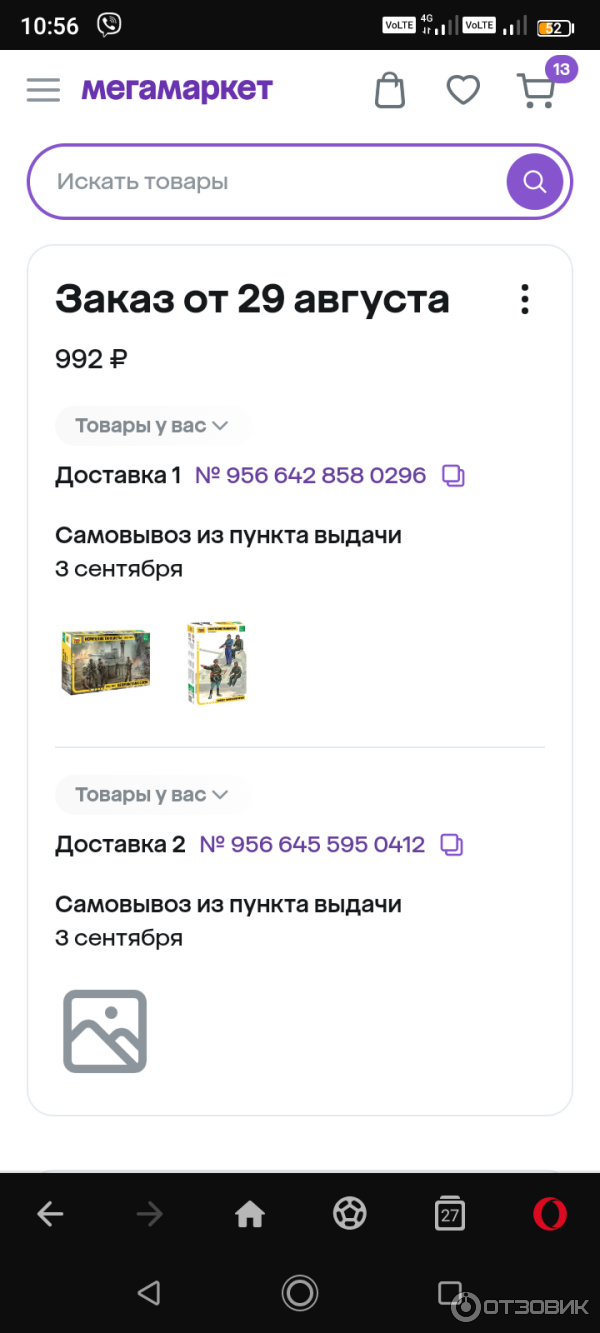The image size is (600, 1333).
Task: Open the placeholder product image in Доставка 2
Action: 105,1031
